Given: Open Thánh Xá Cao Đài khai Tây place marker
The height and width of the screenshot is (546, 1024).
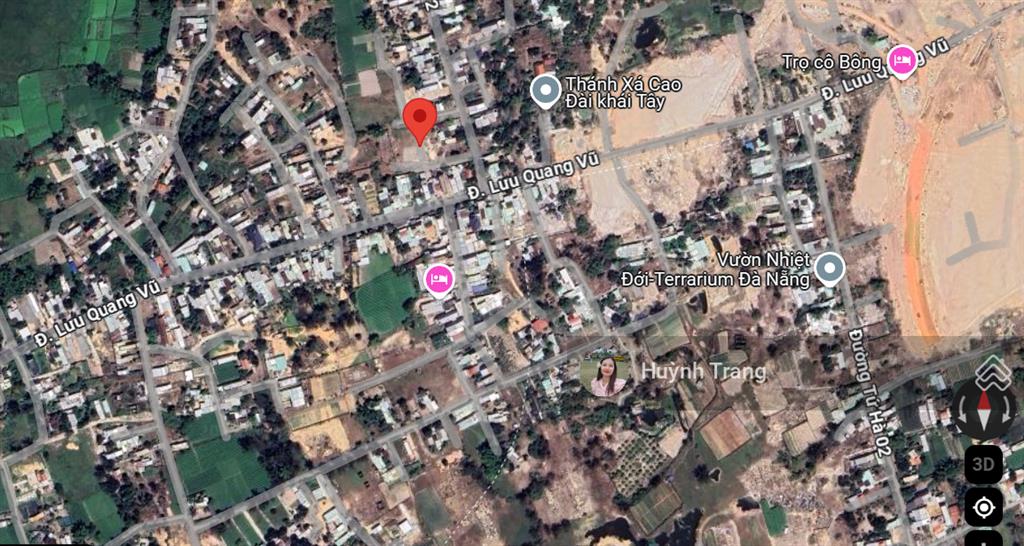Looking at the screenshot, I should coord(545,92).
